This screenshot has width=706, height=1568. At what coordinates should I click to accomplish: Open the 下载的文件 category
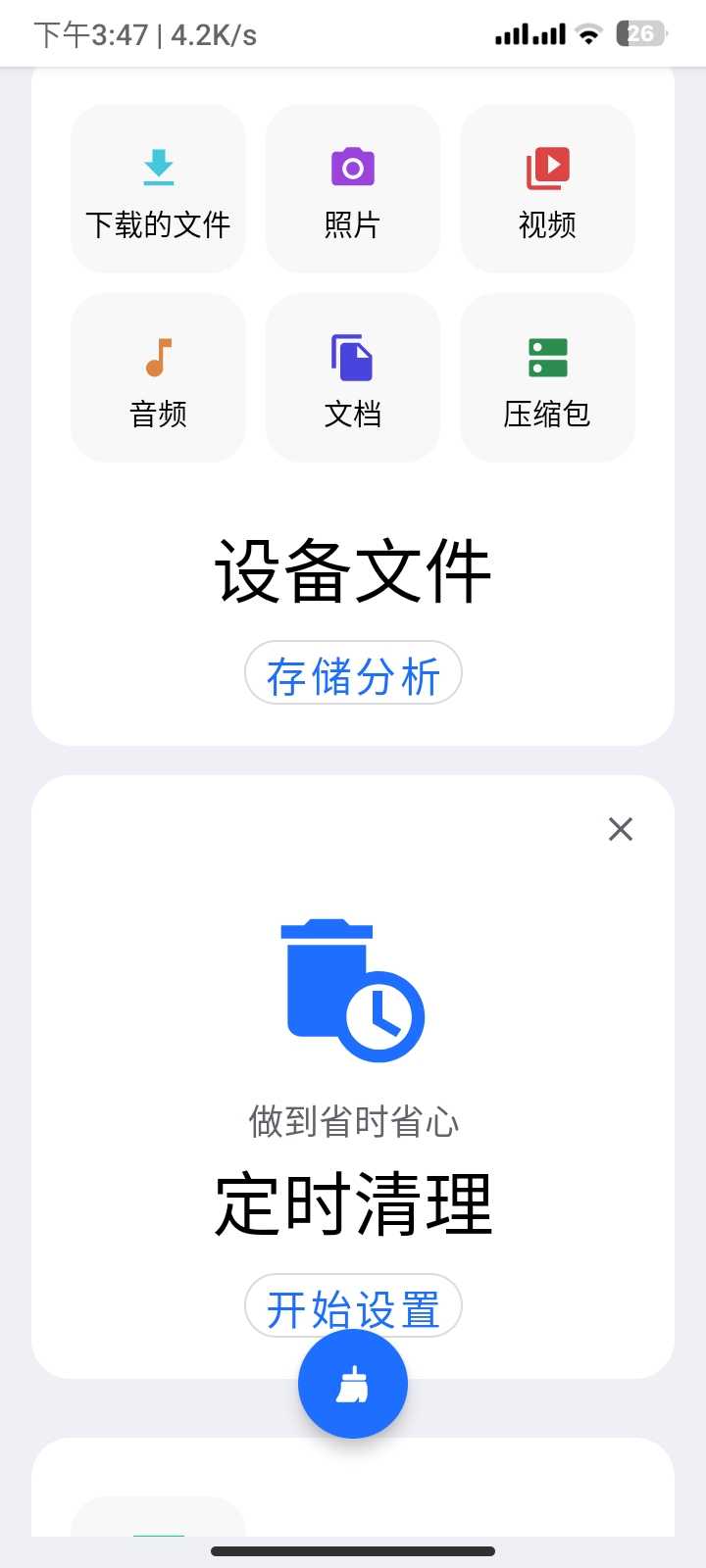click(x=158, y=189)
